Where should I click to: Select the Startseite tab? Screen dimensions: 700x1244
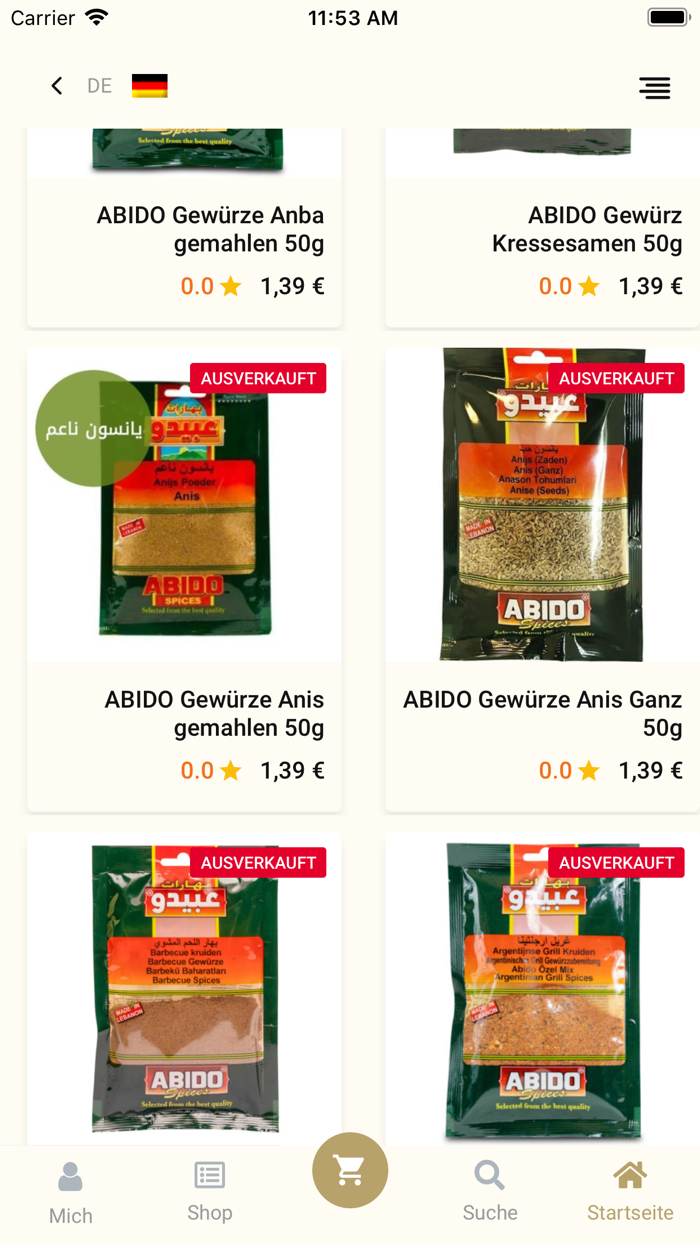pyautogui.click(x=630, y=1192)
